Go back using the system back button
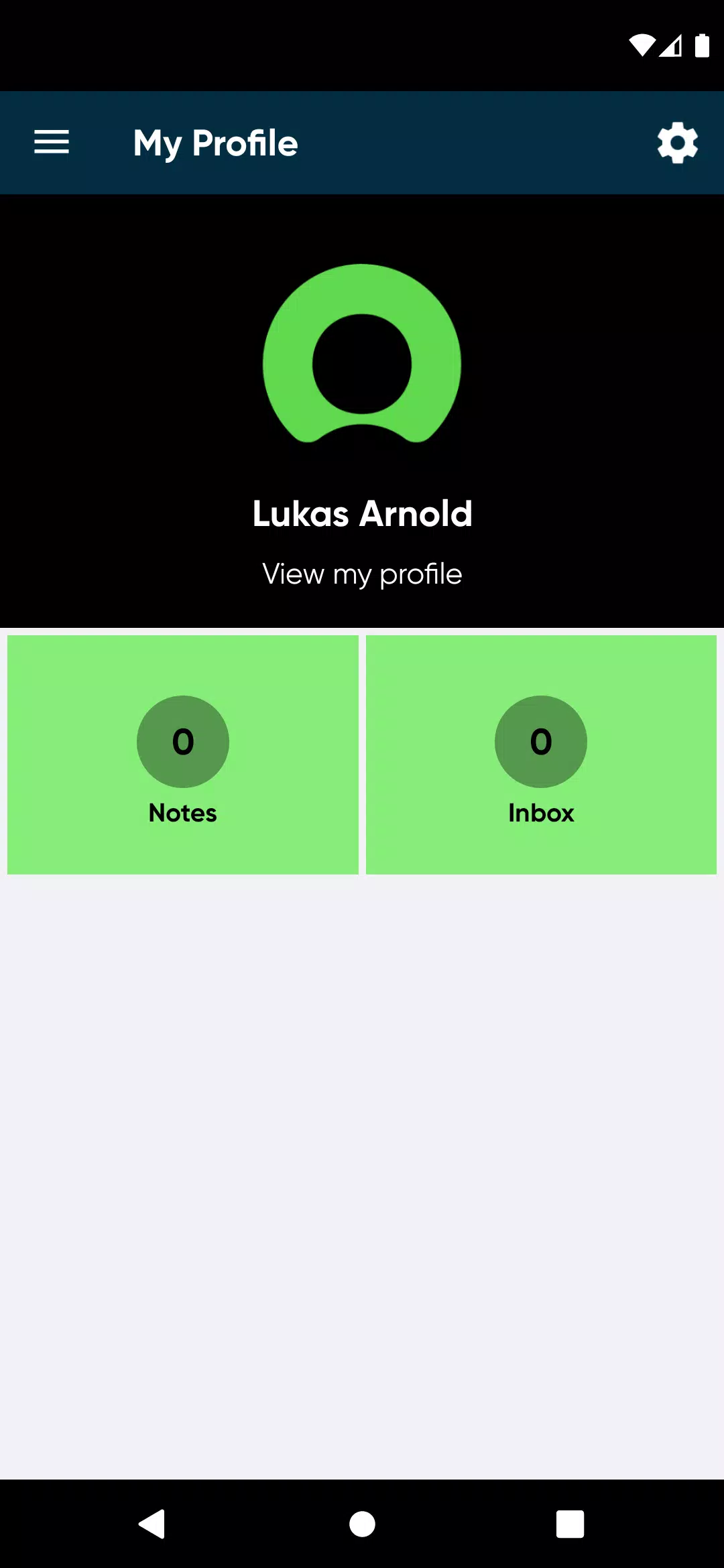The image size is (724, 1568). (x=152, y=1524)
